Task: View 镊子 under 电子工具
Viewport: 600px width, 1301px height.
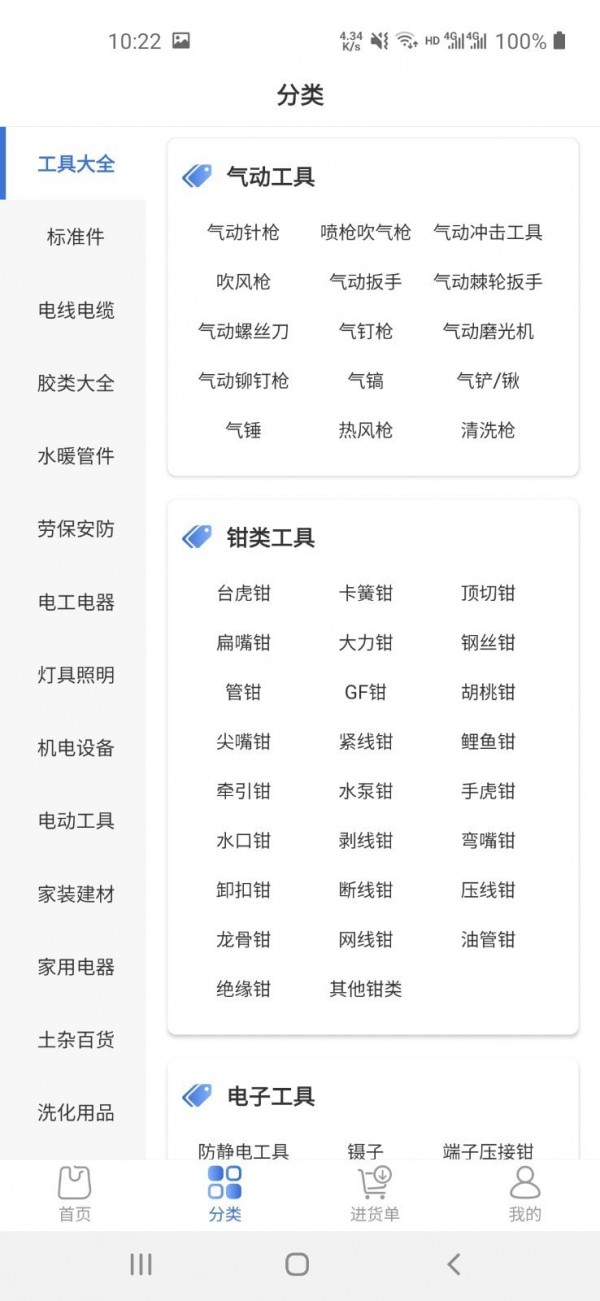Action: click(366, 1151)
